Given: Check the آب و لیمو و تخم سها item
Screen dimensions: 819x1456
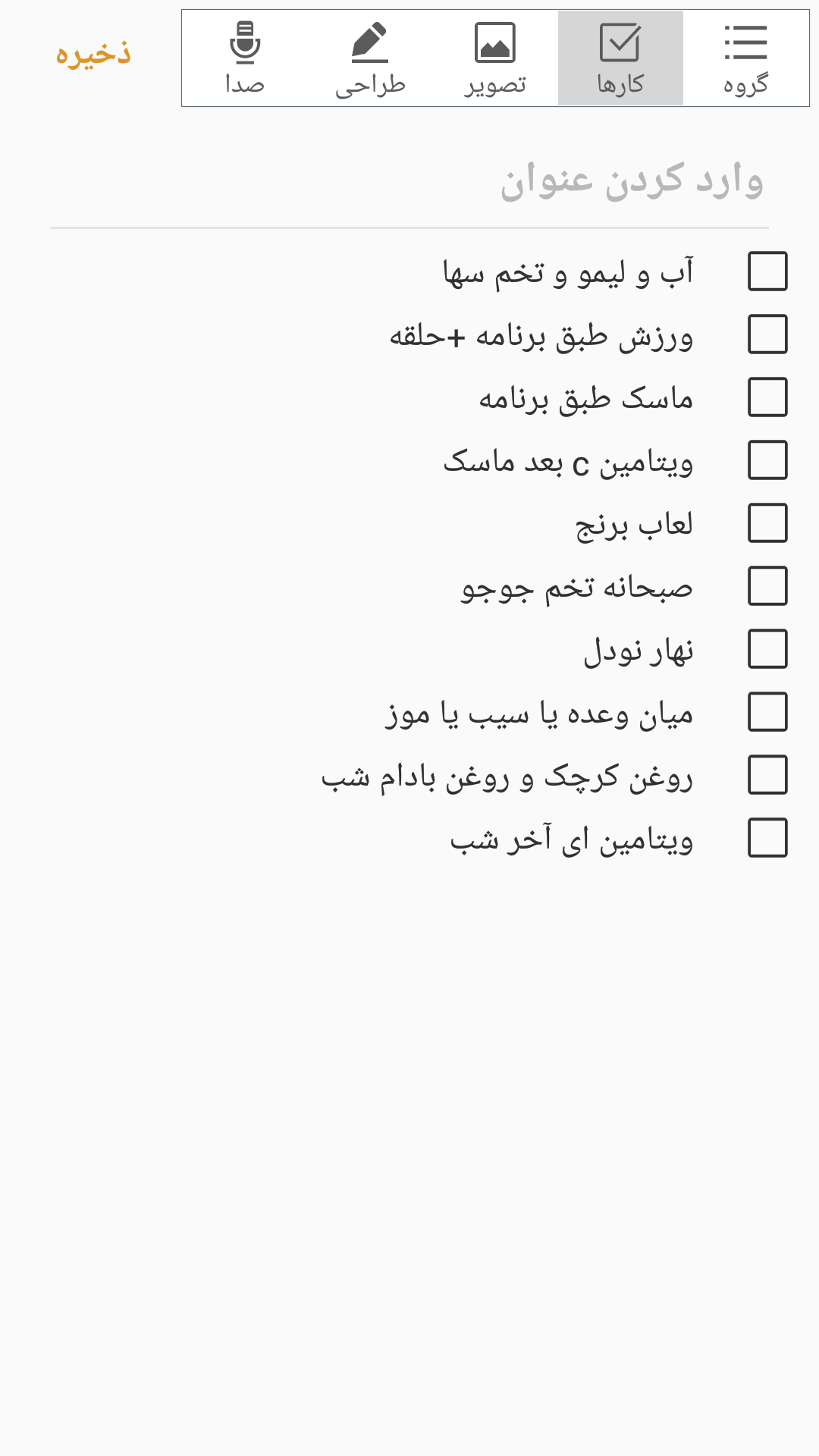Looking at the screenshot, I should pos(767,271).
